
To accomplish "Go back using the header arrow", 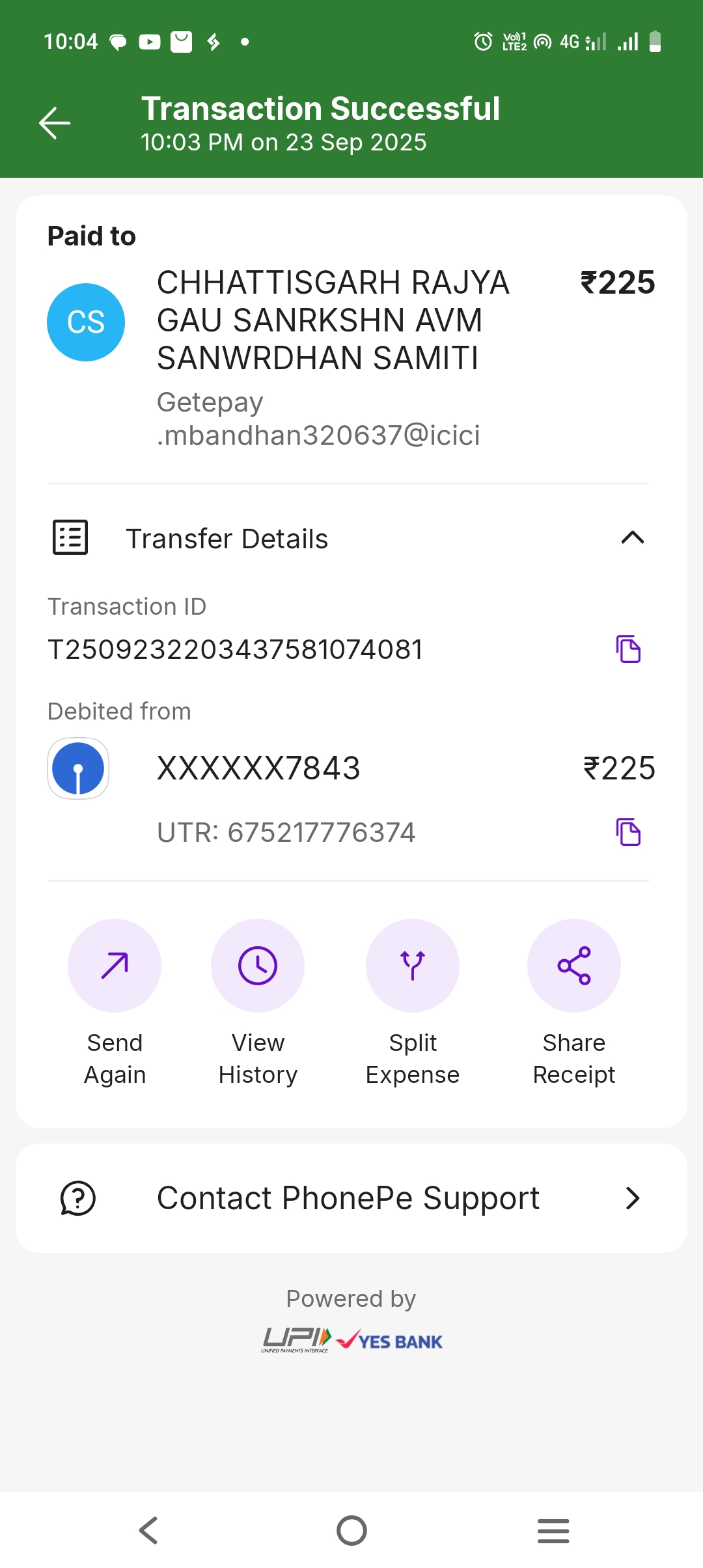I will click(x=55, y=123).
